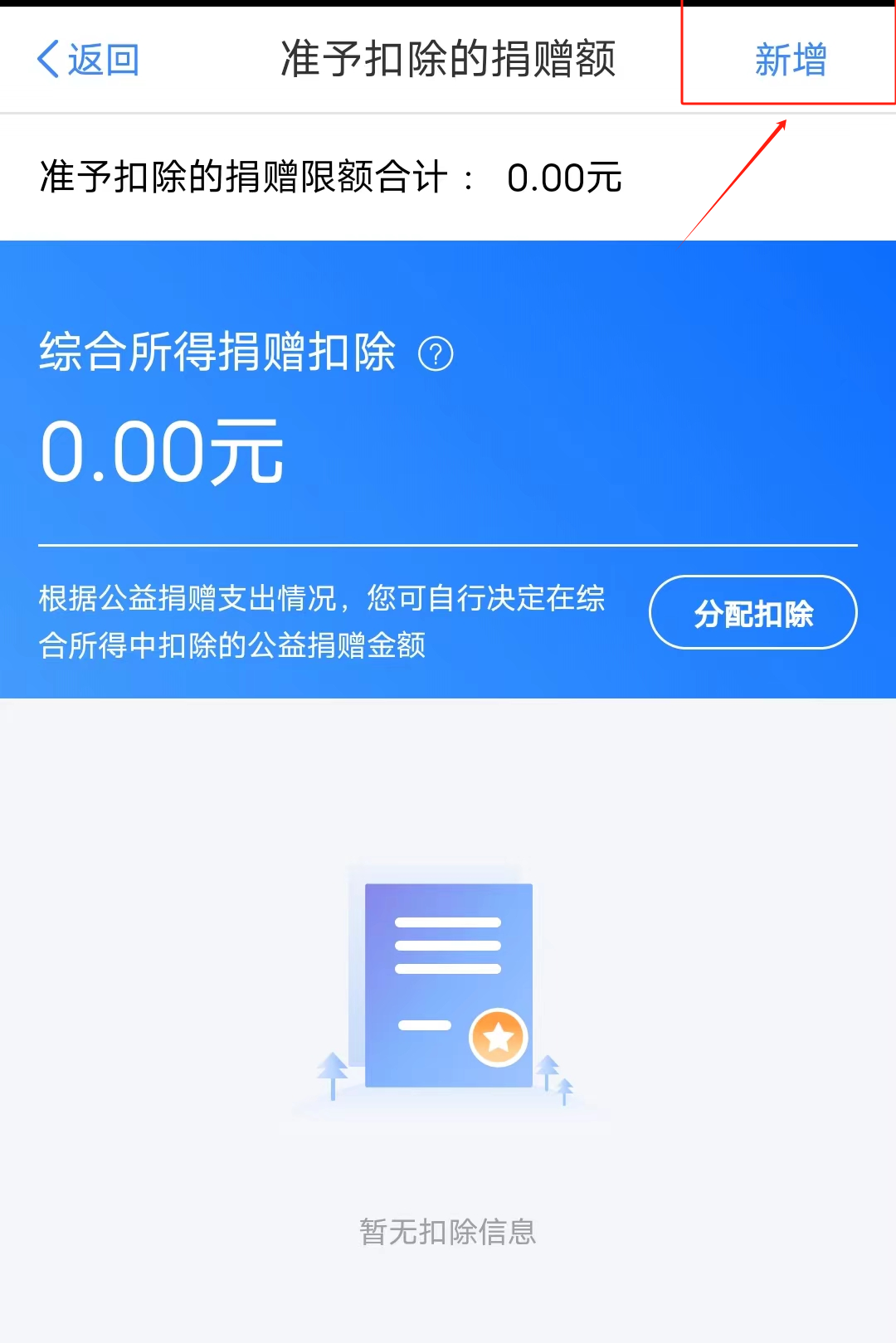Open help icon beside 综合所得捐赠扣除

436,354
